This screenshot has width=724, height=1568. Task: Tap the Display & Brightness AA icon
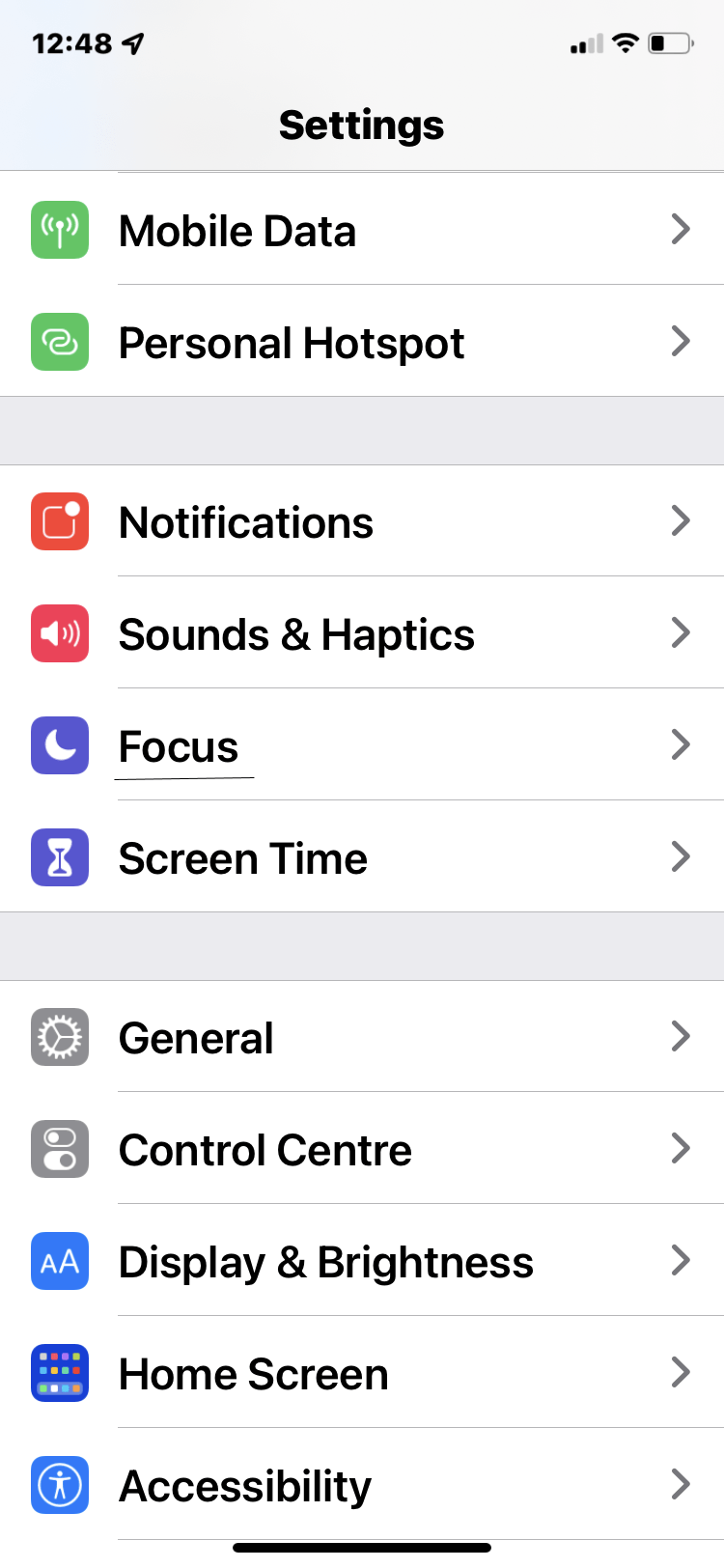pos(59,1261)
